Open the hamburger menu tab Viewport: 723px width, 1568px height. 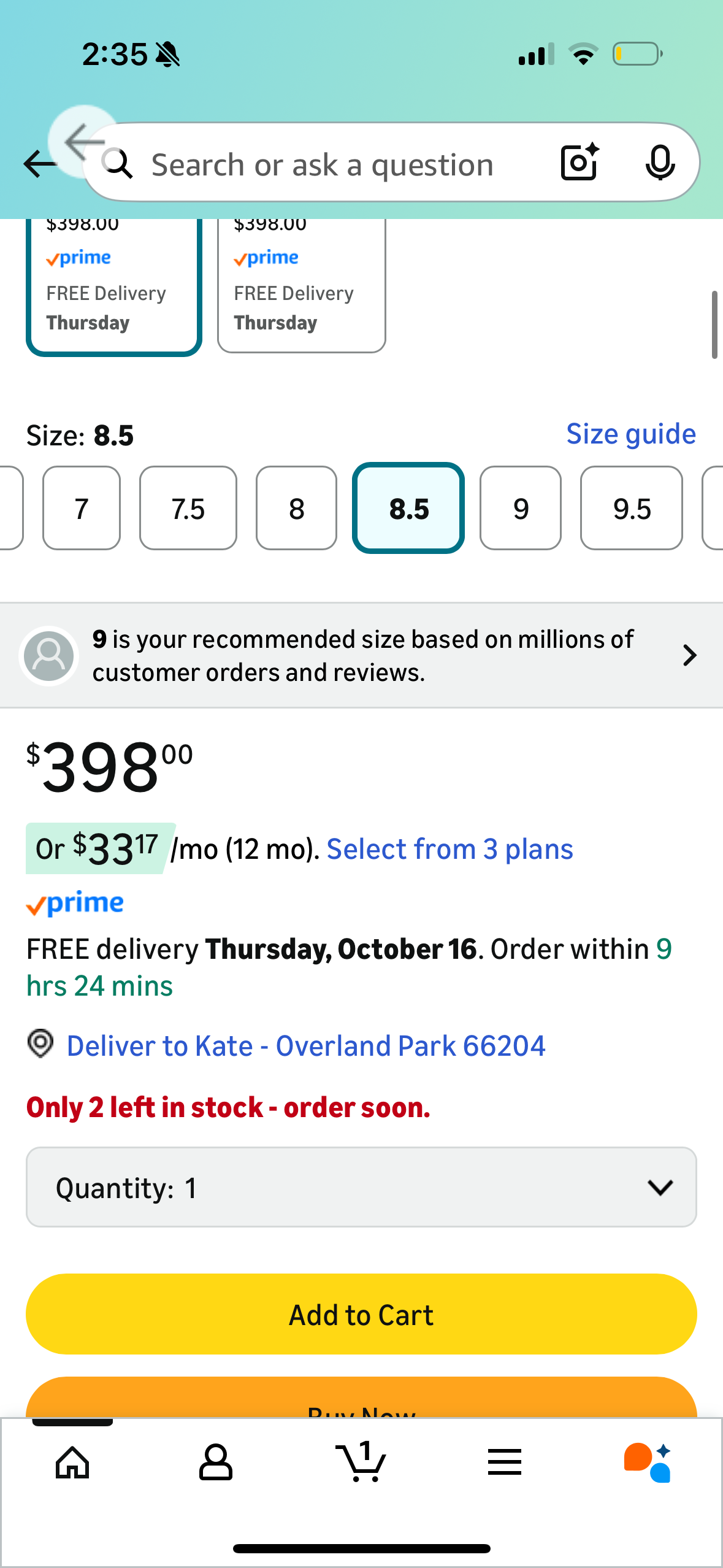(x=505, y=1462)
